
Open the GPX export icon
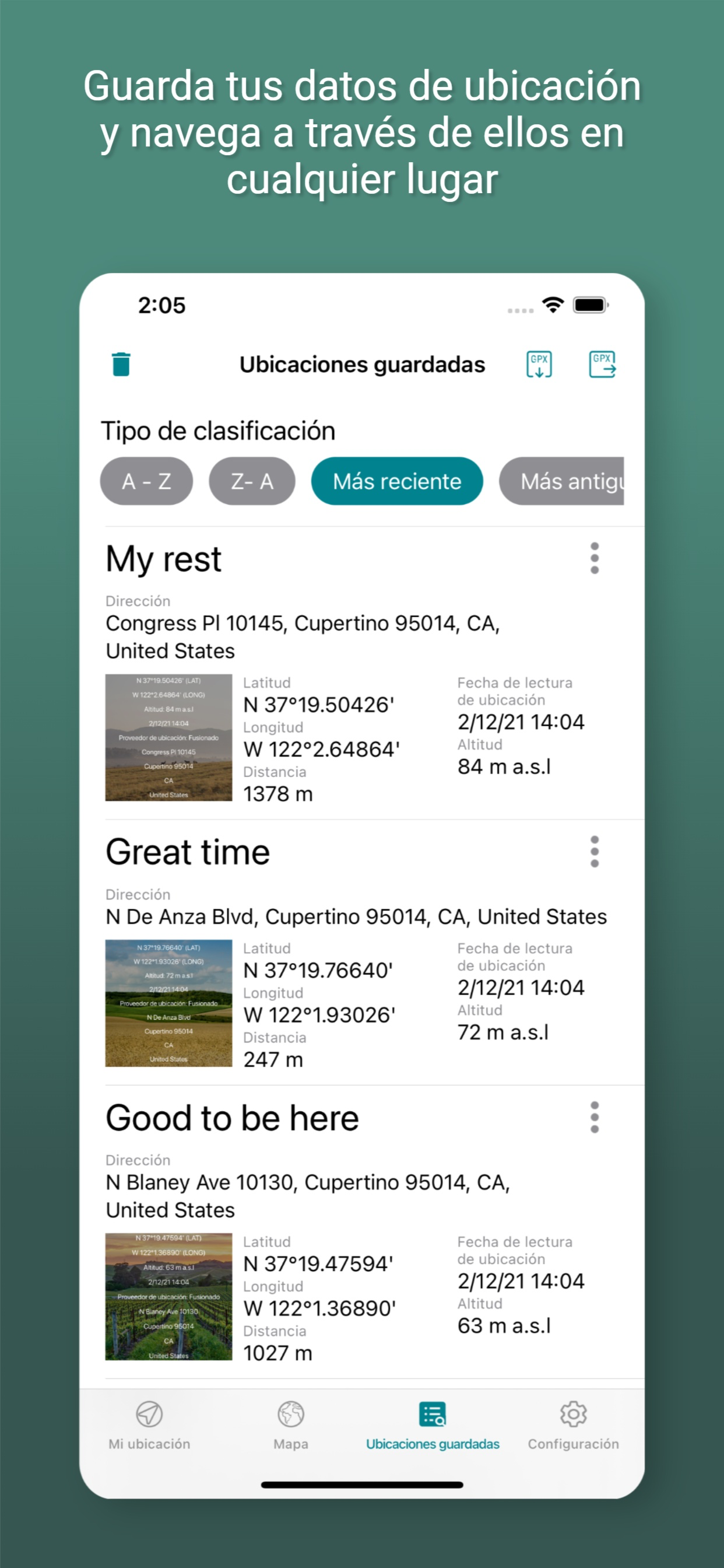(603, 364)
